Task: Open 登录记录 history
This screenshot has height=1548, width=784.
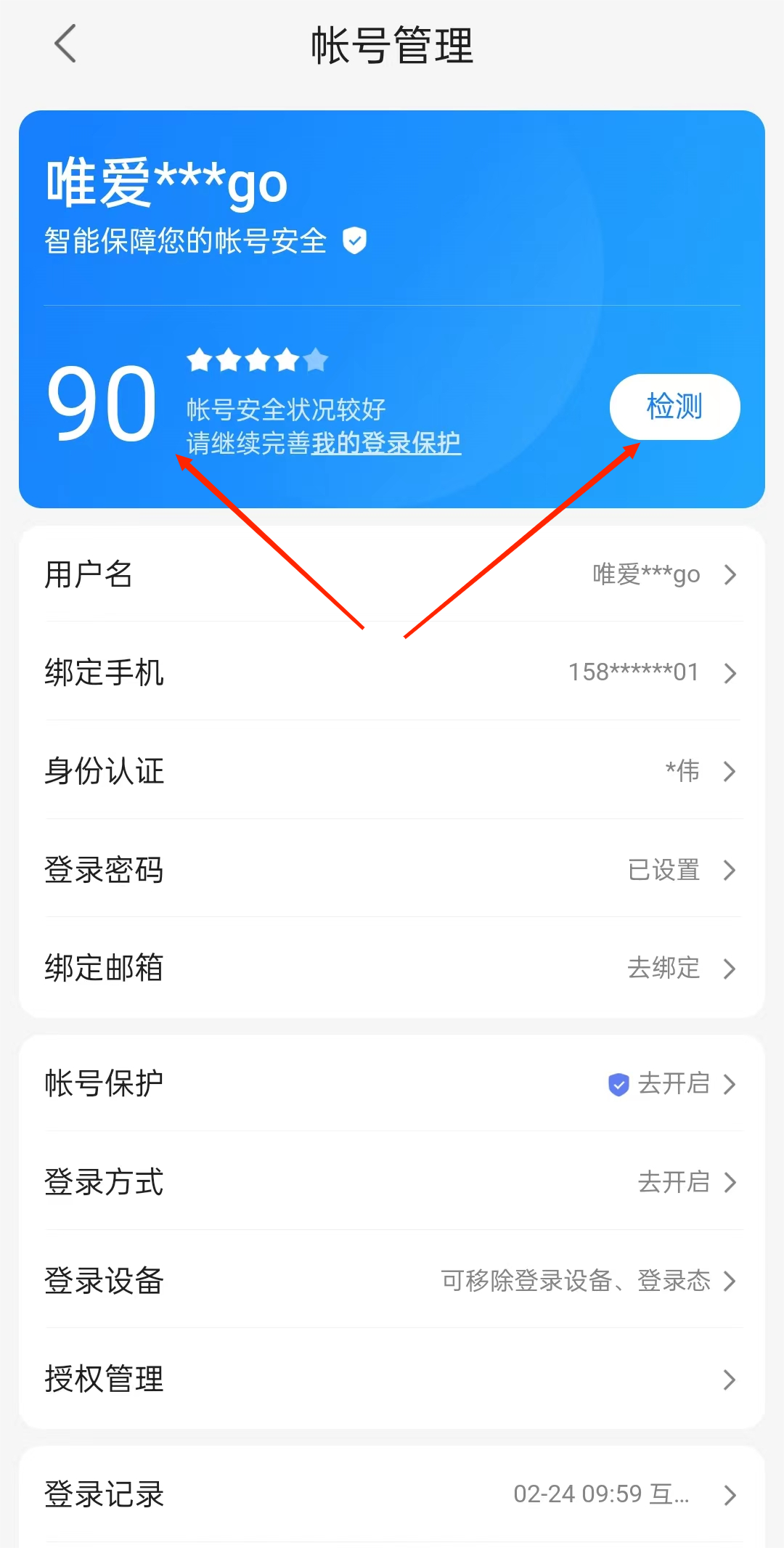Action: (392, 1494)
